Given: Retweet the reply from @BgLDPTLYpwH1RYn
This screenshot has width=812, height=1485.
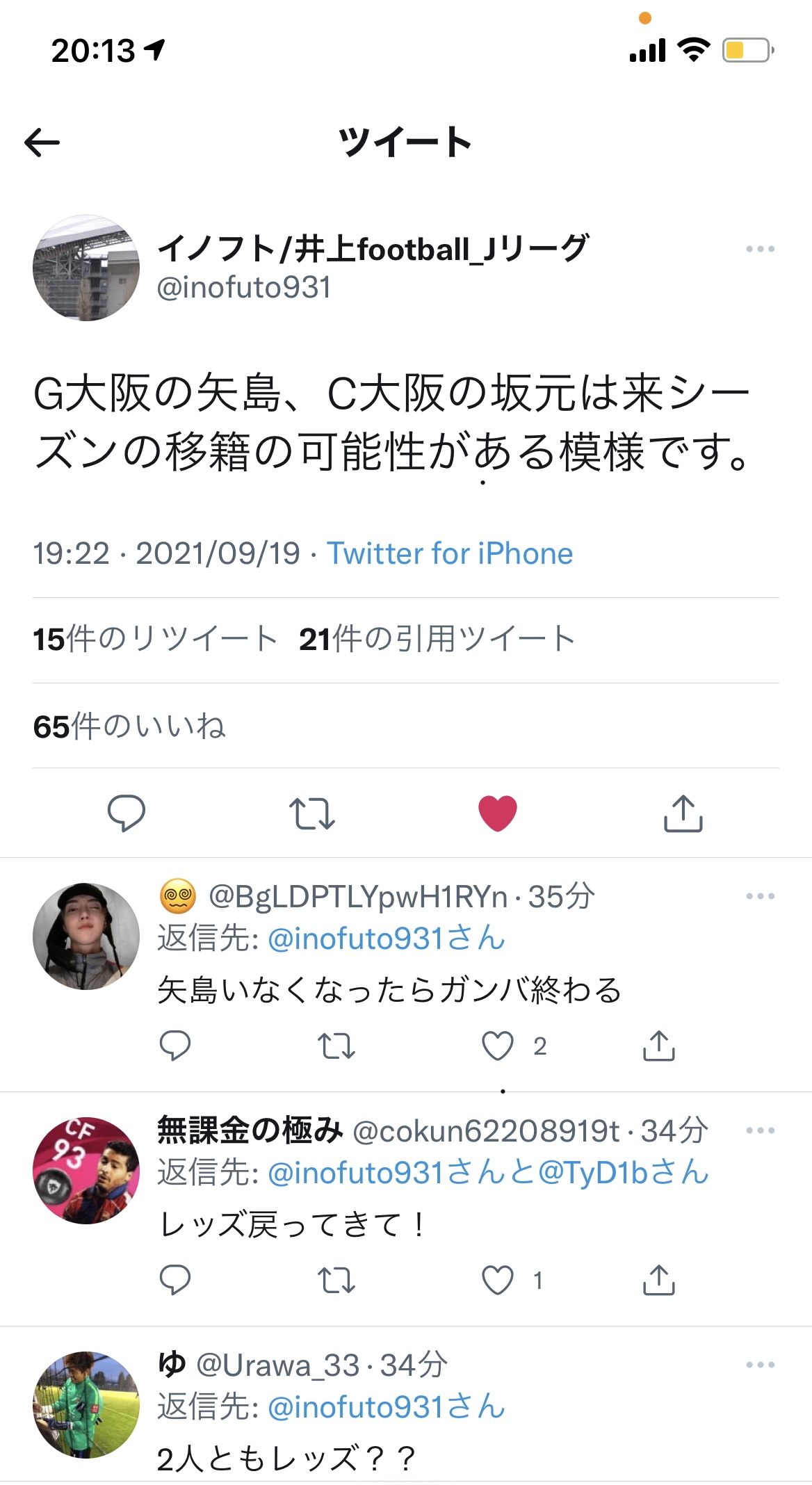Looking at the screenshot, I should tap(336, 1046).
